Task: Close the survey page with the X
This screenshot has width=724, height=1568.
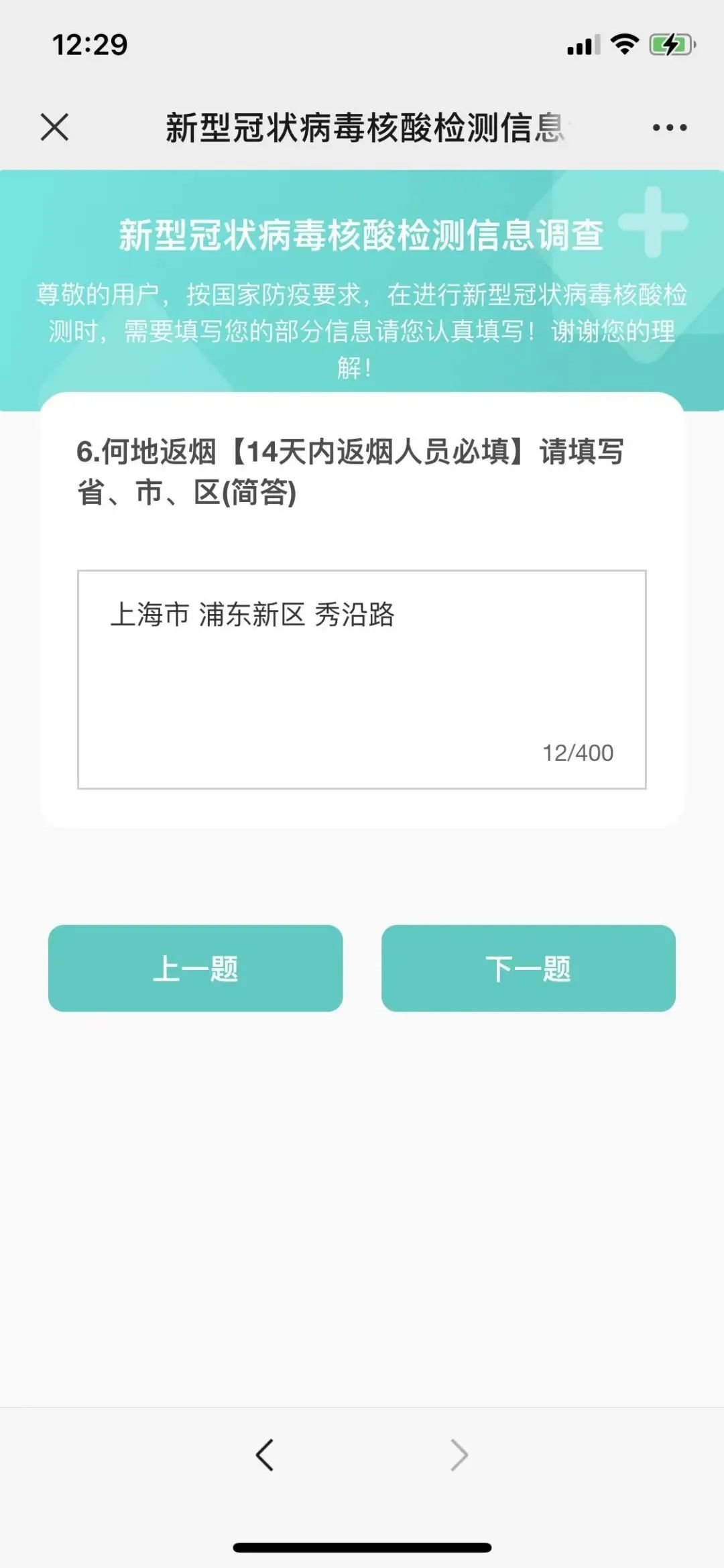Action: pyautogui.click(x=54, y=127)
